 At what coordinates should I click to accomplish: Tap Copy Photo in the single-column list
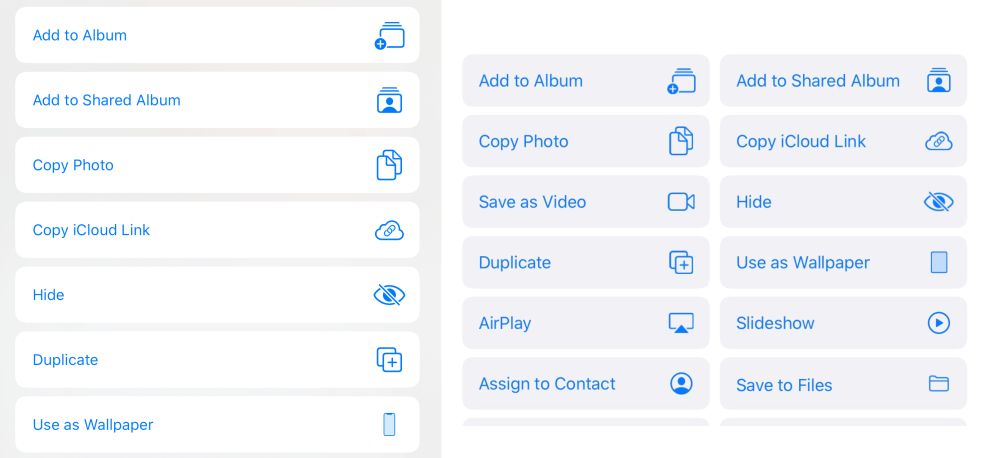coord(216,165)
